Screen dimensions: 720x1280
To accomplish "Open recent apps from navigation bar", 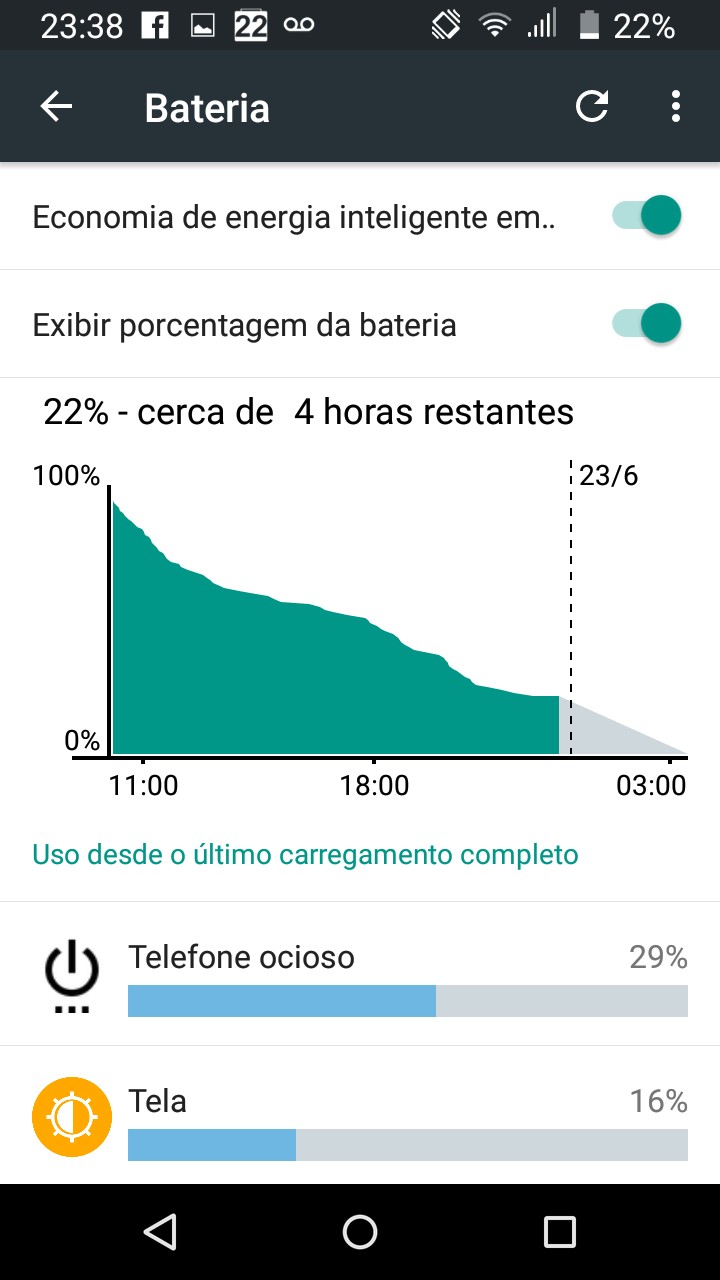I will pyautogui.click(x=560, y=1232).
